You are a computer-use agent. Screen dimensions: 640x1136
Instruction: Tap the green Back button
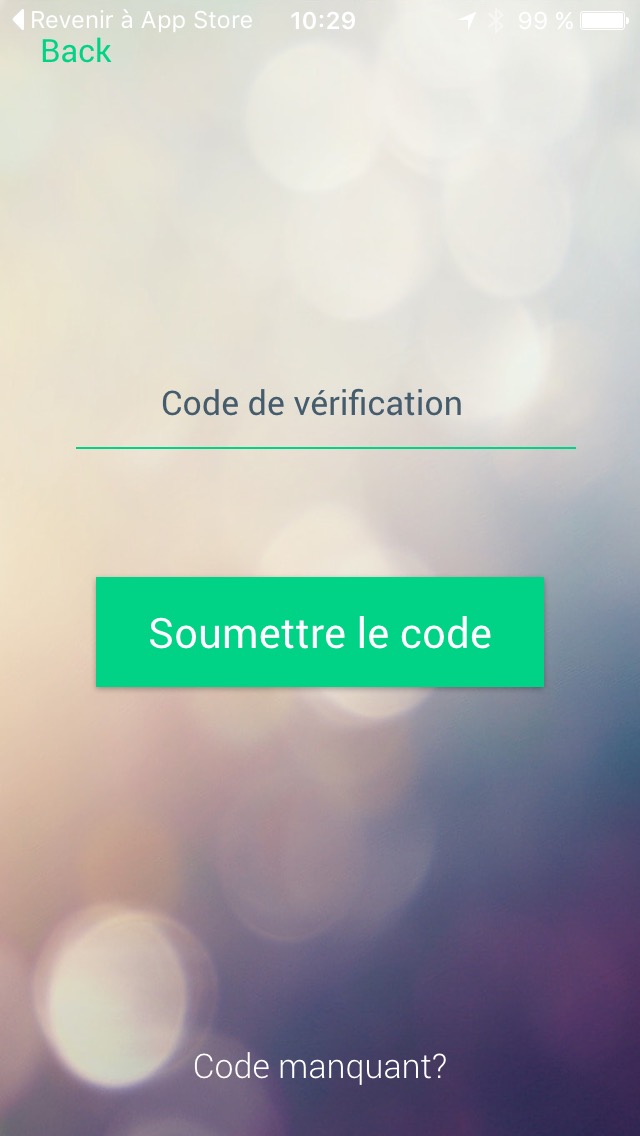[x=76, y=51]
